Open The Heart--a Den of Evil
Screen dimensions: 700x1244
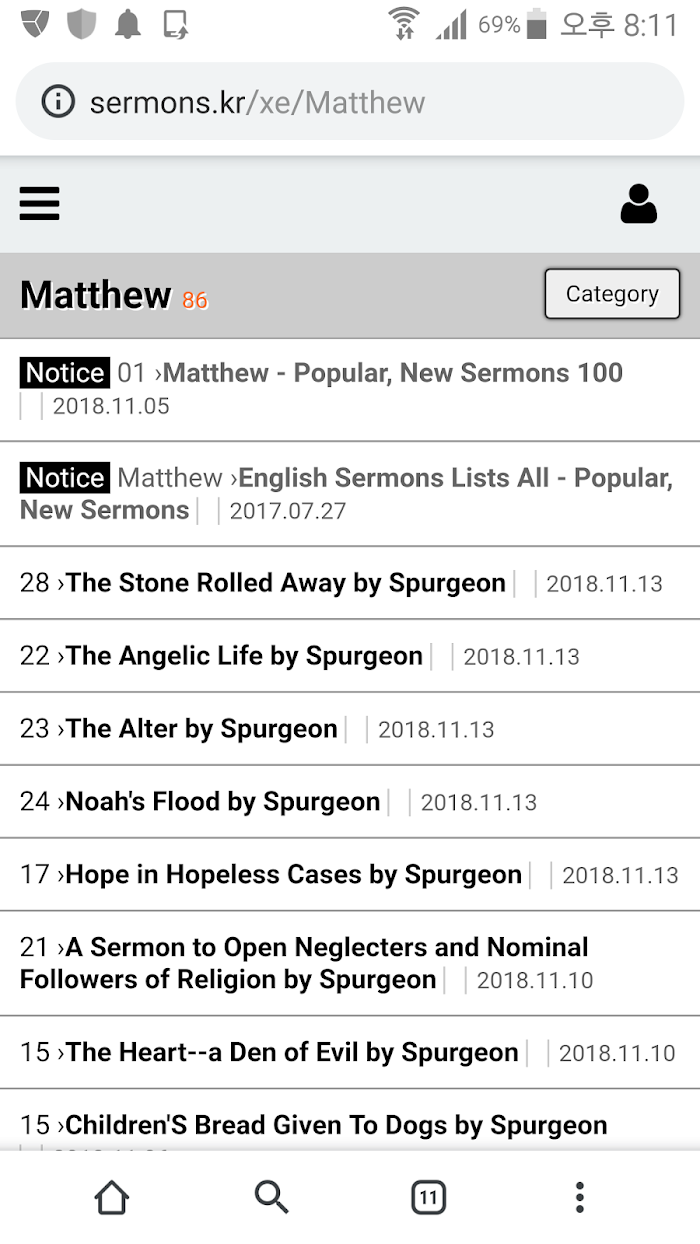[x=292, y=1053]
